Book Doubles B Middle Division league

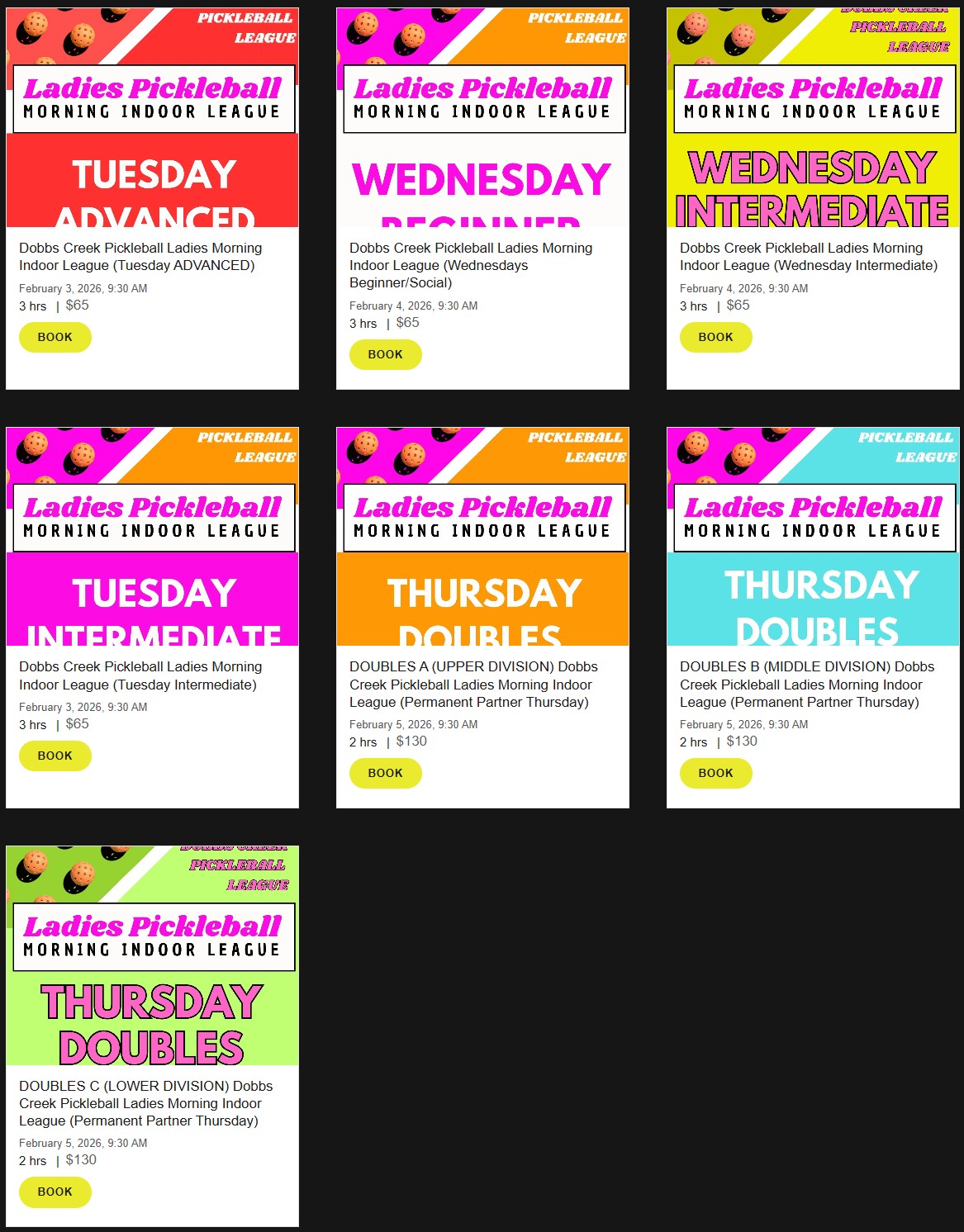tap(715, 773)
